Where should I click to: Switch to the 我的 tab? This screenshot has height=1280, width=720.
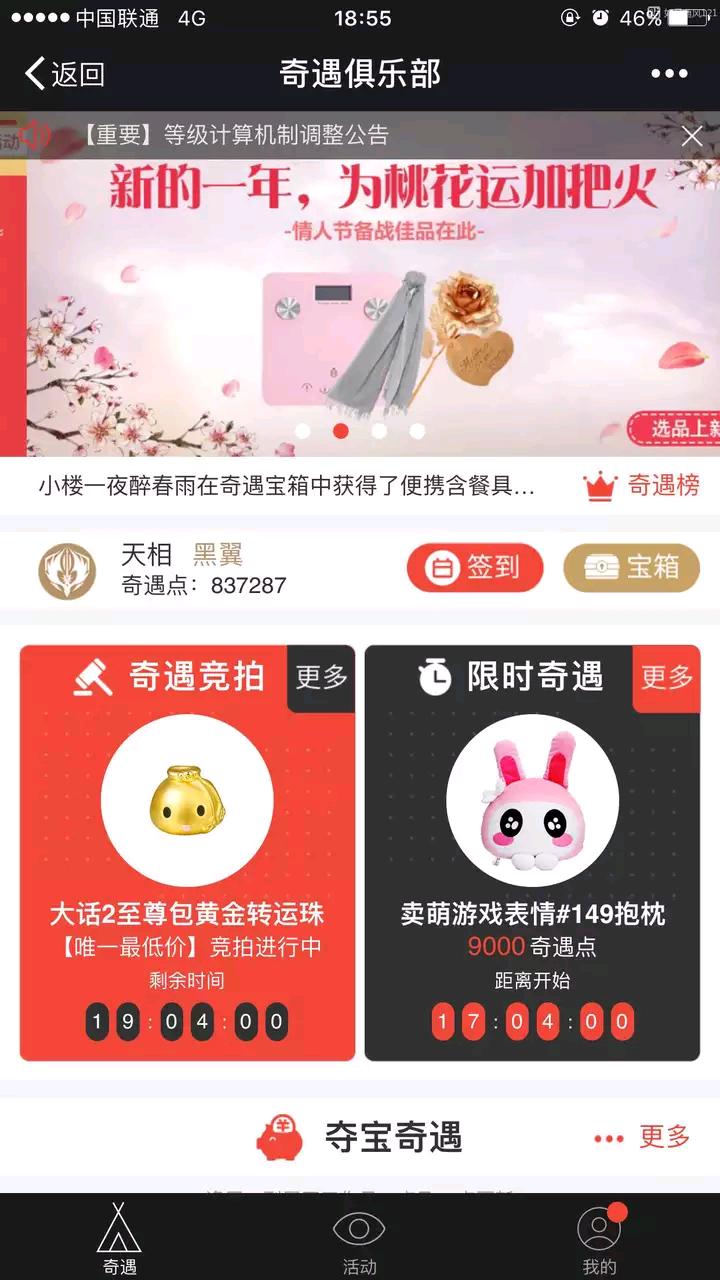pos(600,1241)
